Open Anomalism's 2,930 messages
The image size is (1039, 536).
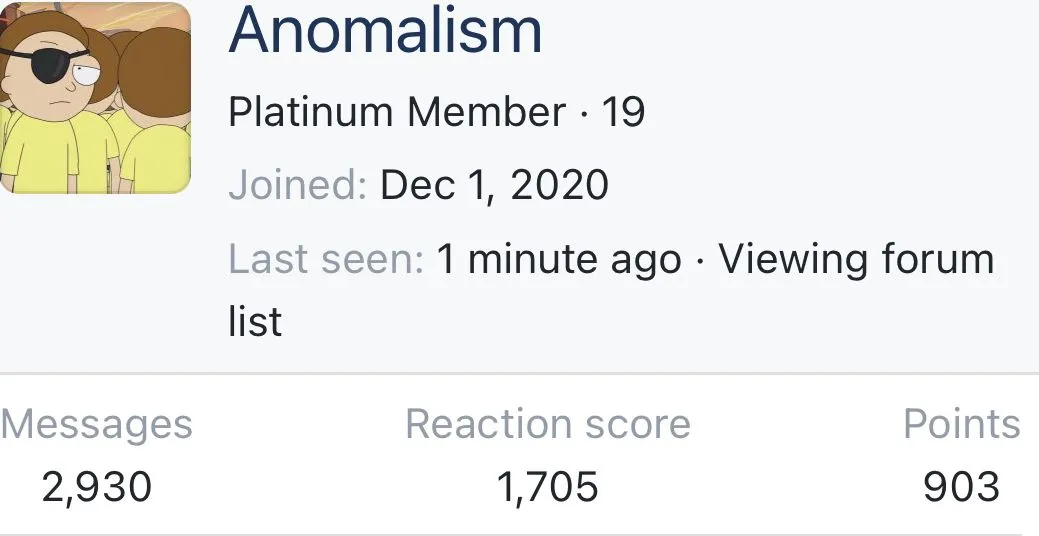point(96,487)
